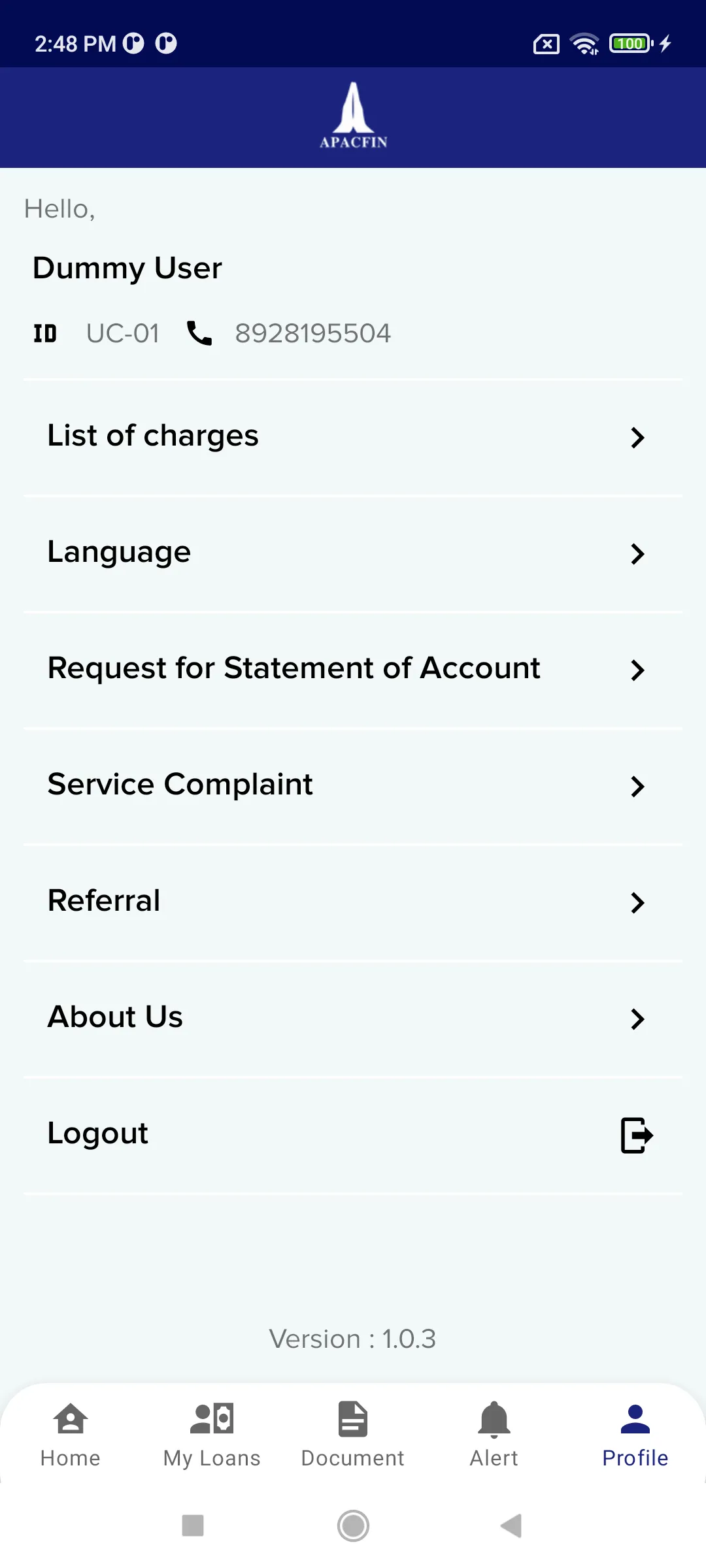Open List of charges

[353, 436]
